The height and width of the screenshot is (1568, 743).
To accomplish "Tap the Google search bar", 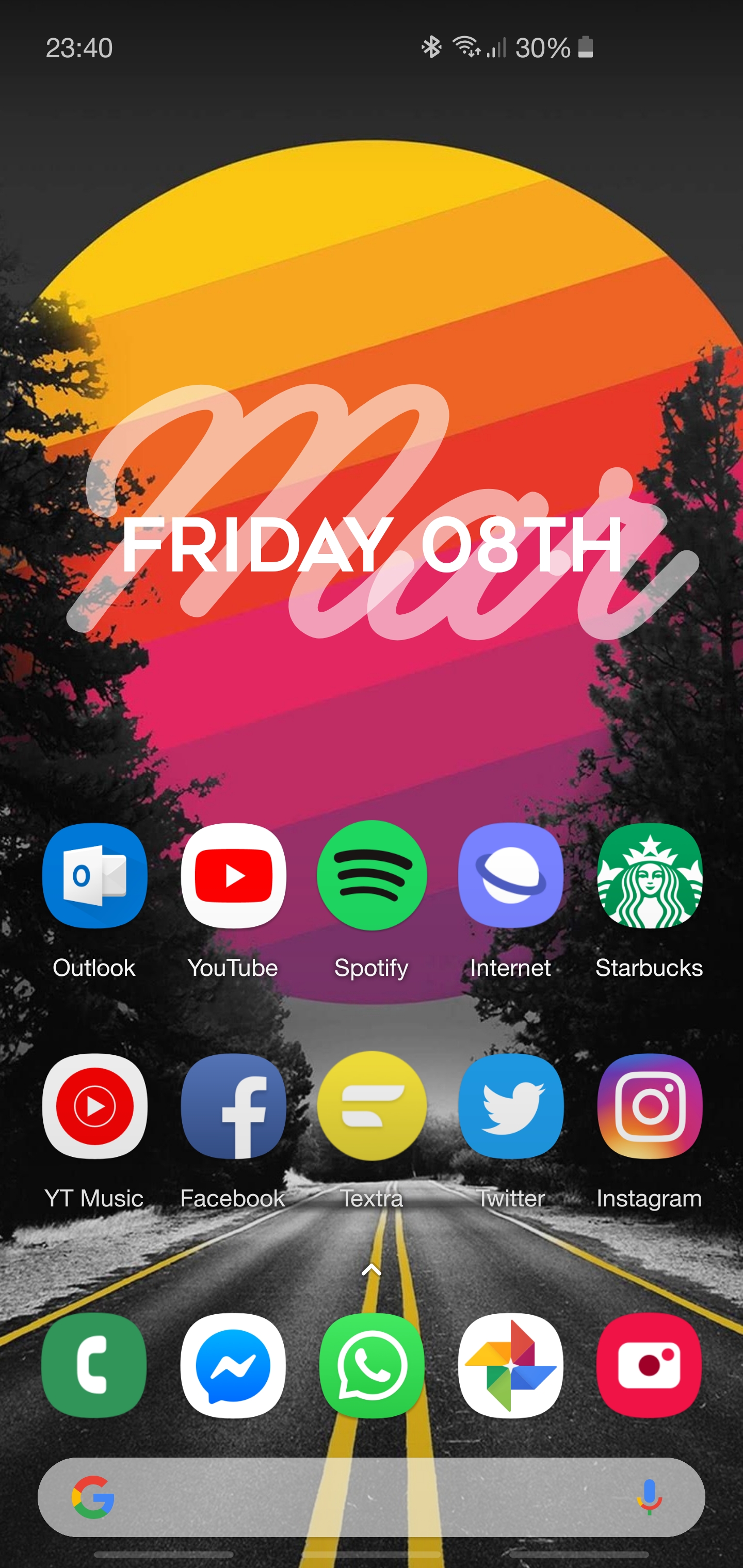I will (x=365, y=1497).
